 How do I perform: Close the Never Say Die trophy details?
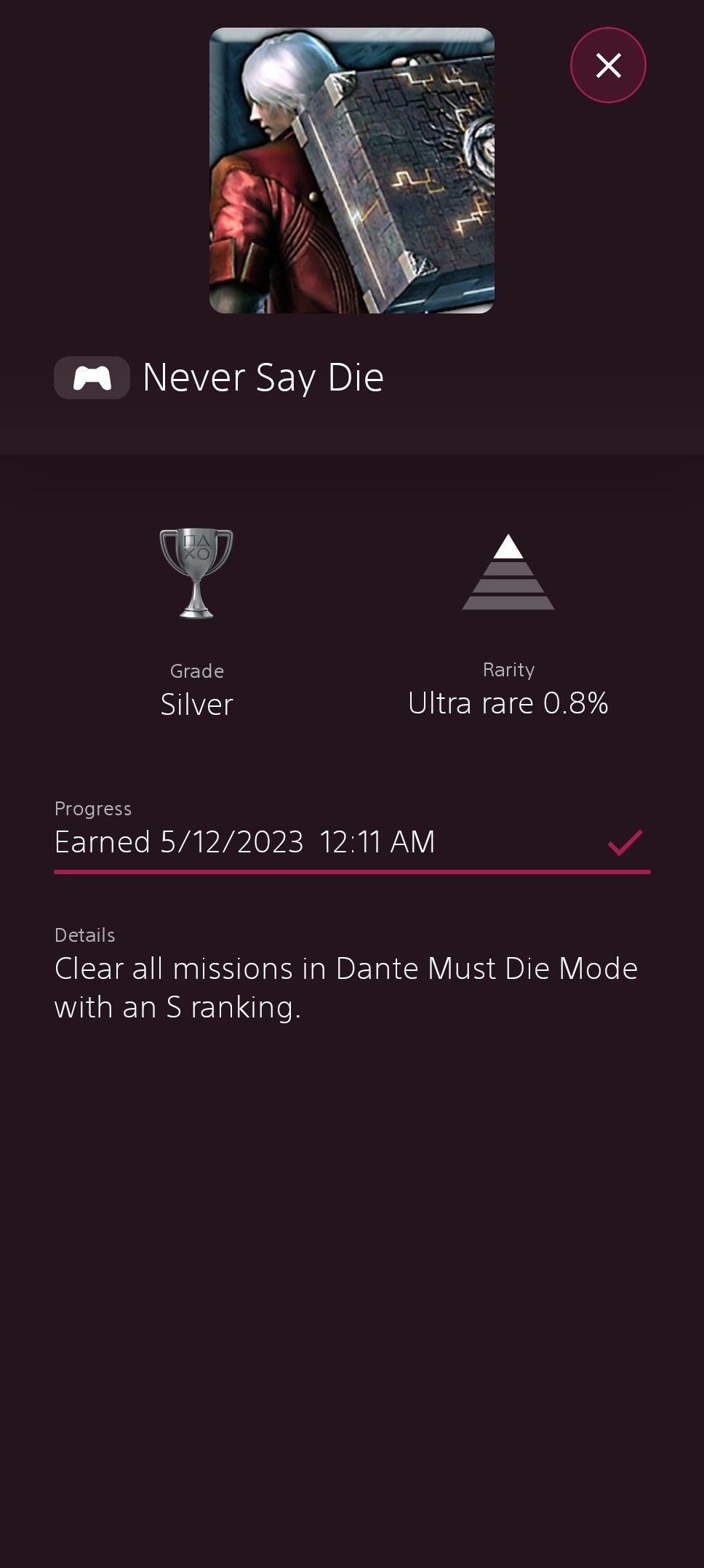608,65
